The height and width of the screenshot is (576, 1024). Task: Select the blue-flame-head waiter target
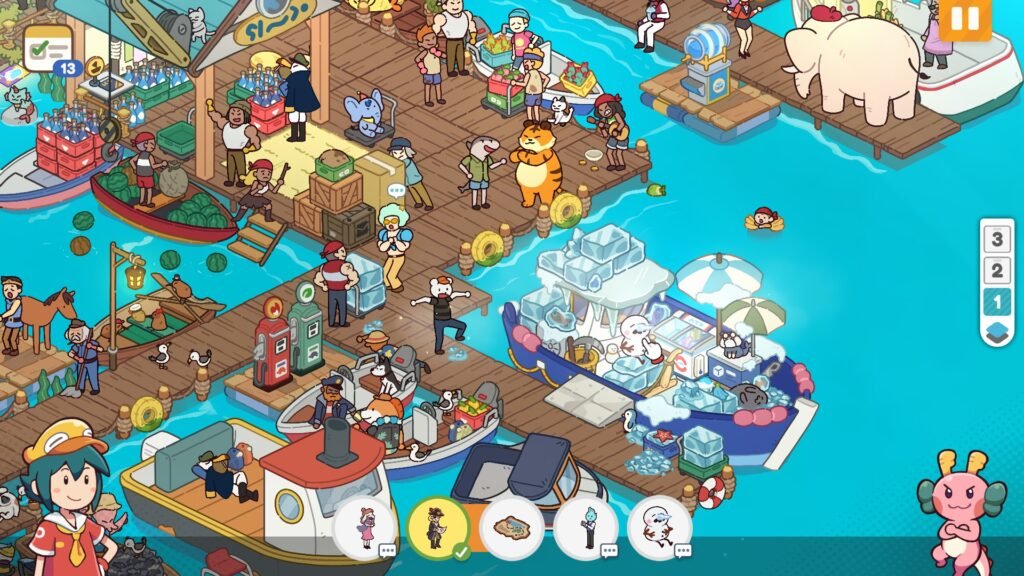[x=586, y=527]
